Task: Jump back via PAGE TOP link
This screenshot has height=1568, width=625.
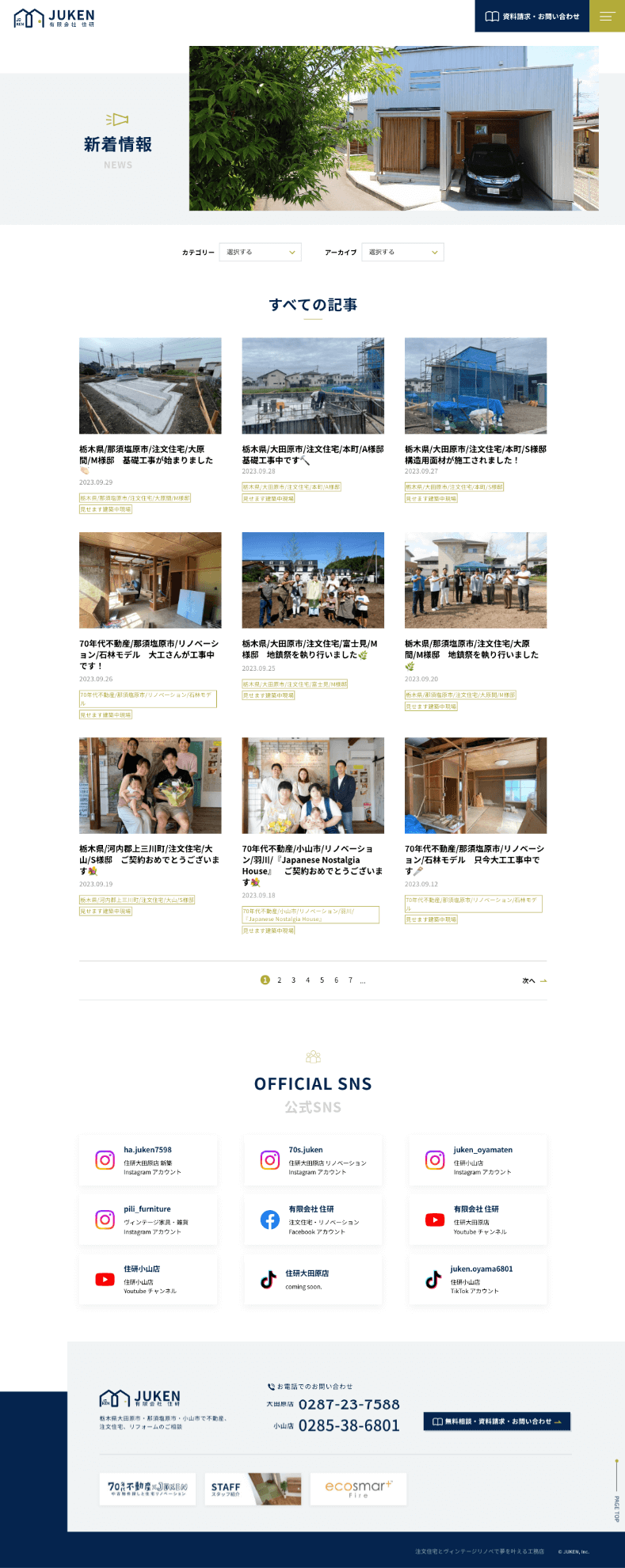Action: click(617, 1497)
